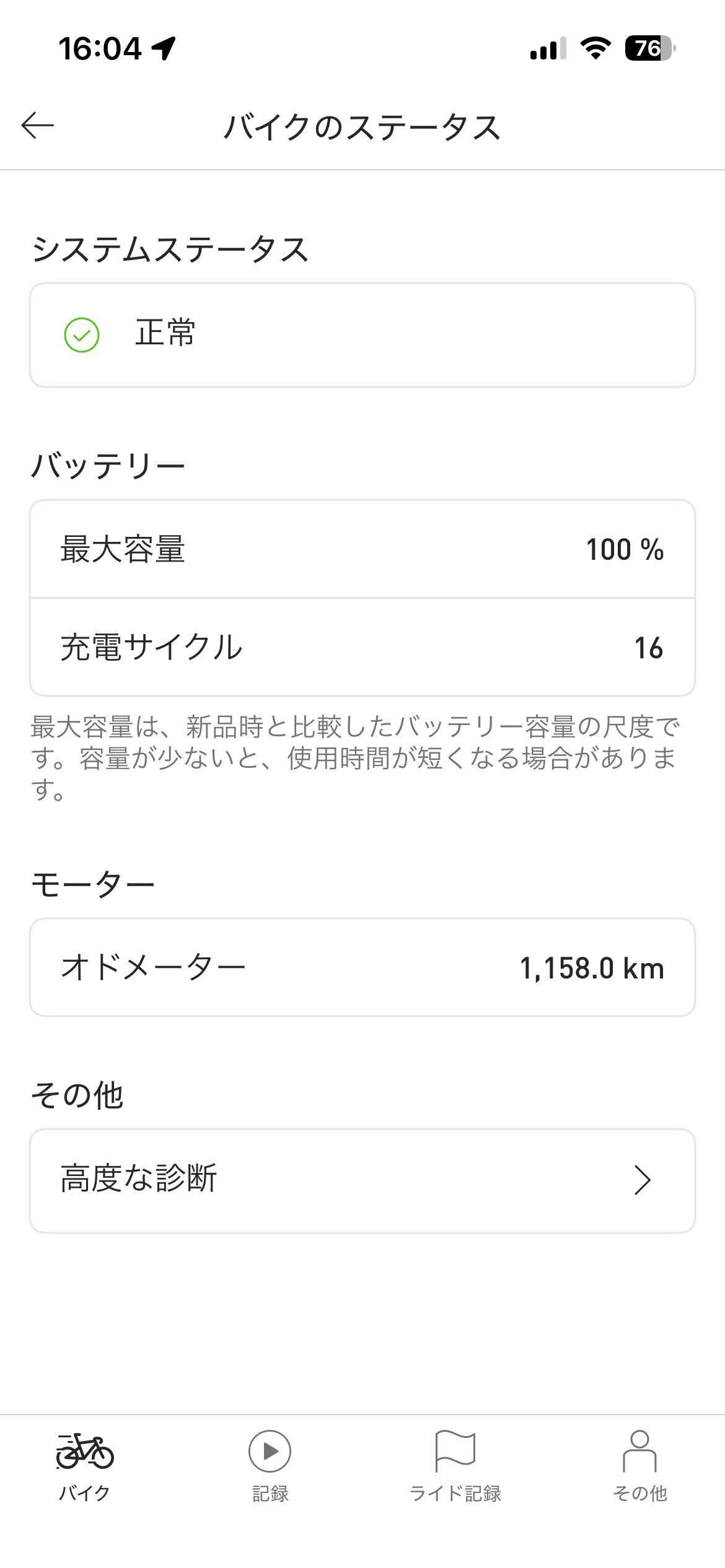Select the その他 tab in bottom bar
725x1568 pixels.
click(x=639, y=1465)
